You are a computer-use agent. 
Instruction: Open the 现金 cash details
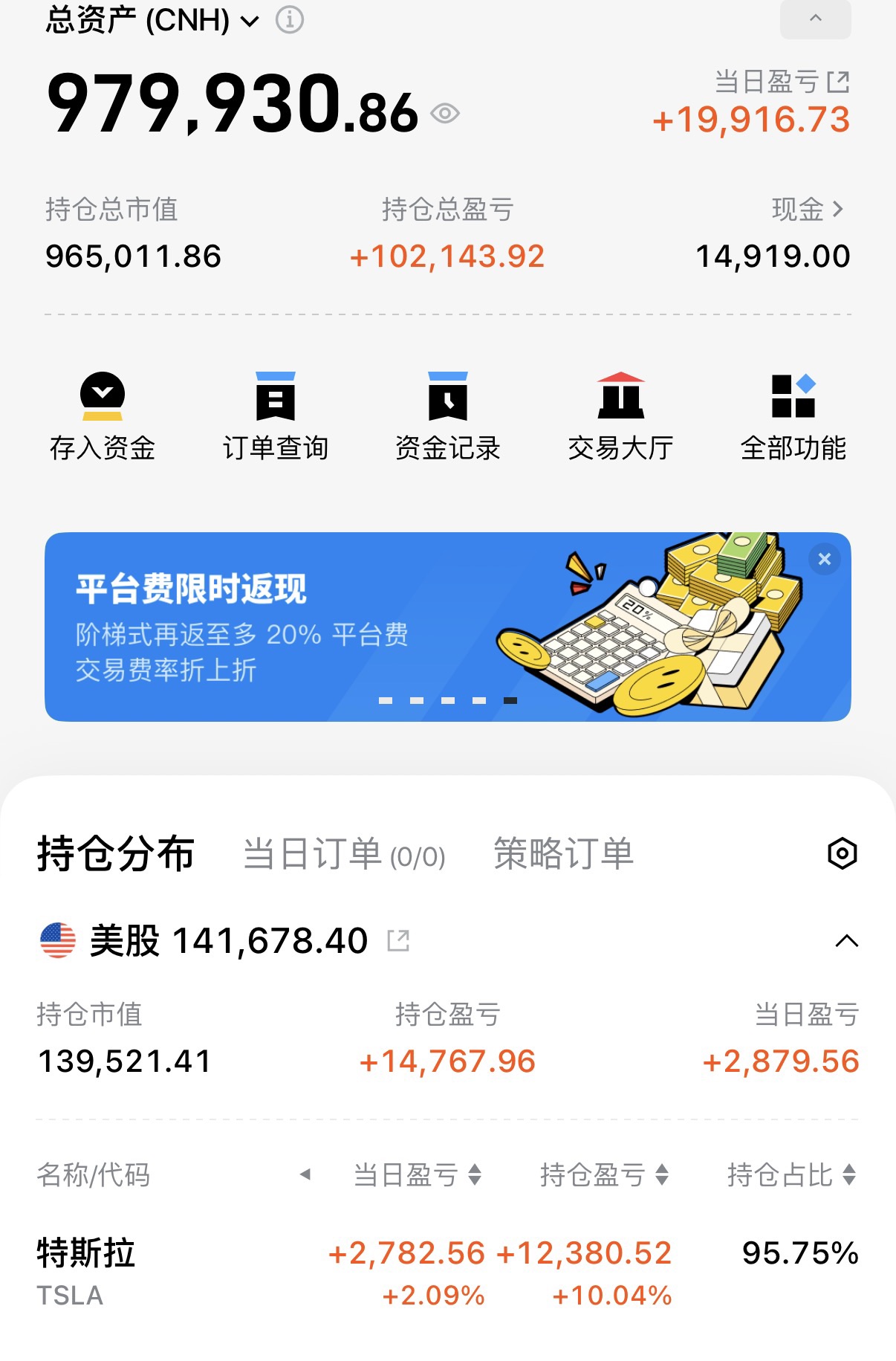click(x=808, y=210)
